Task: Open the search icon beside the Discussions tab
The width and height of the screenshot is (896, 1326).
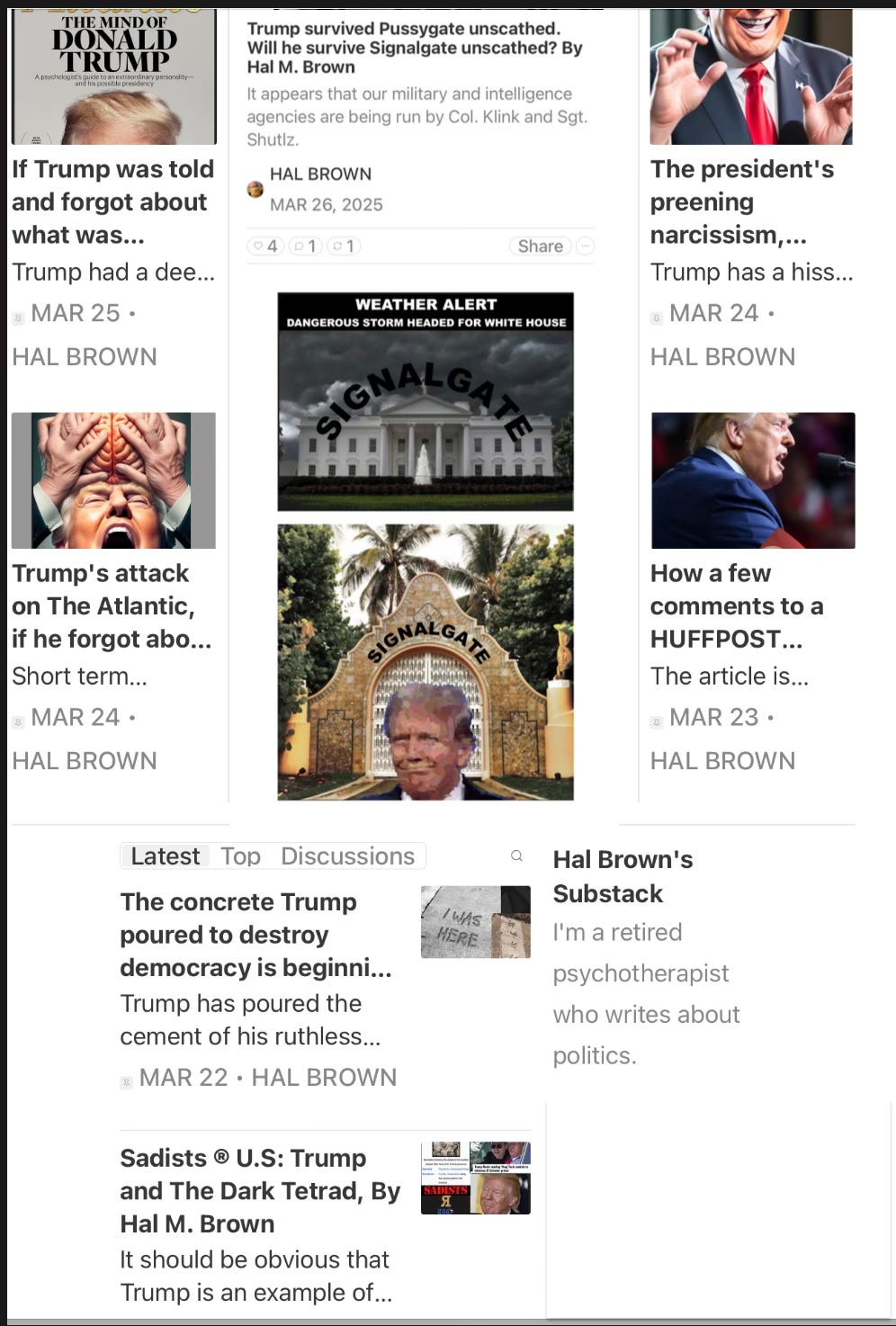Action: (516, 856)
